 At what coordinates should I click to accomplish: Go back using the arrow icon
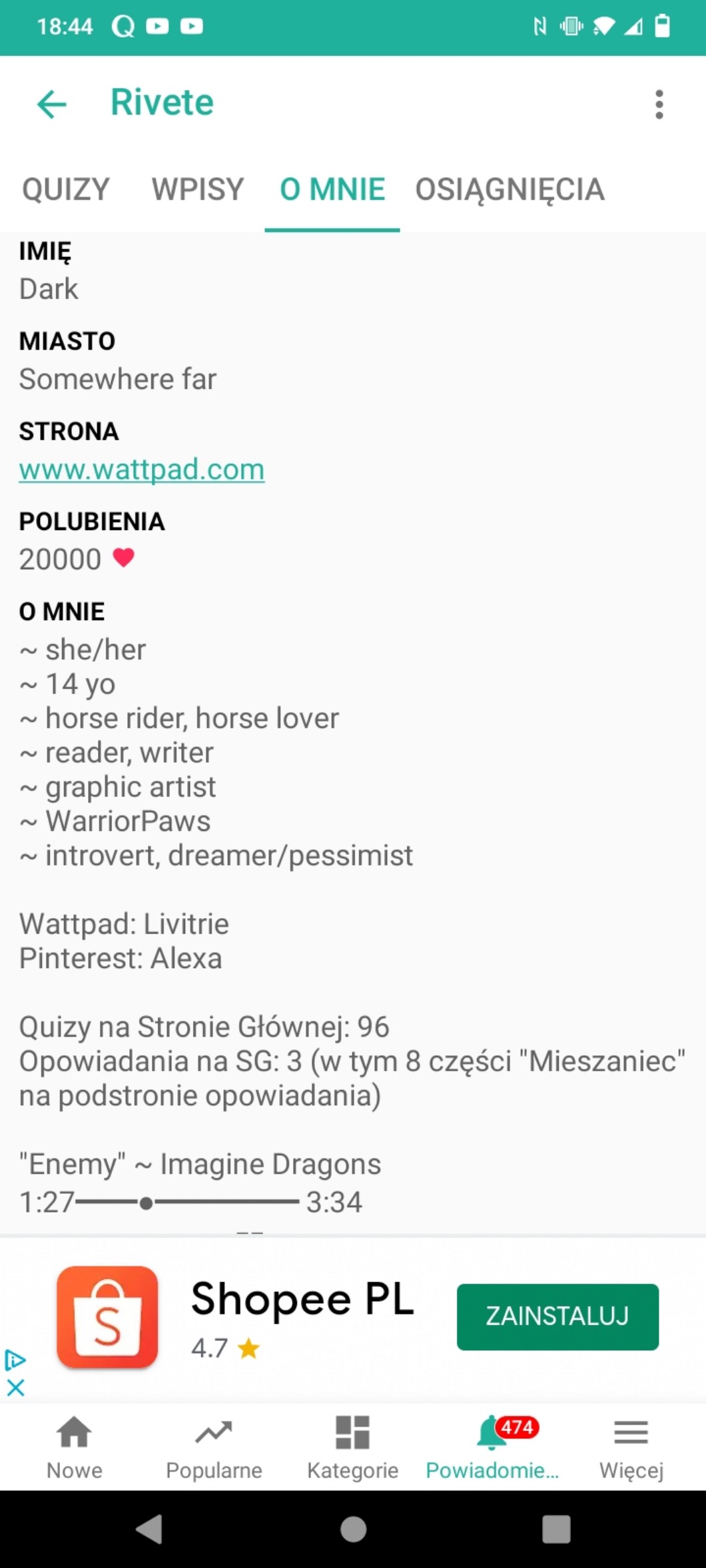click(x=51, y=105)
